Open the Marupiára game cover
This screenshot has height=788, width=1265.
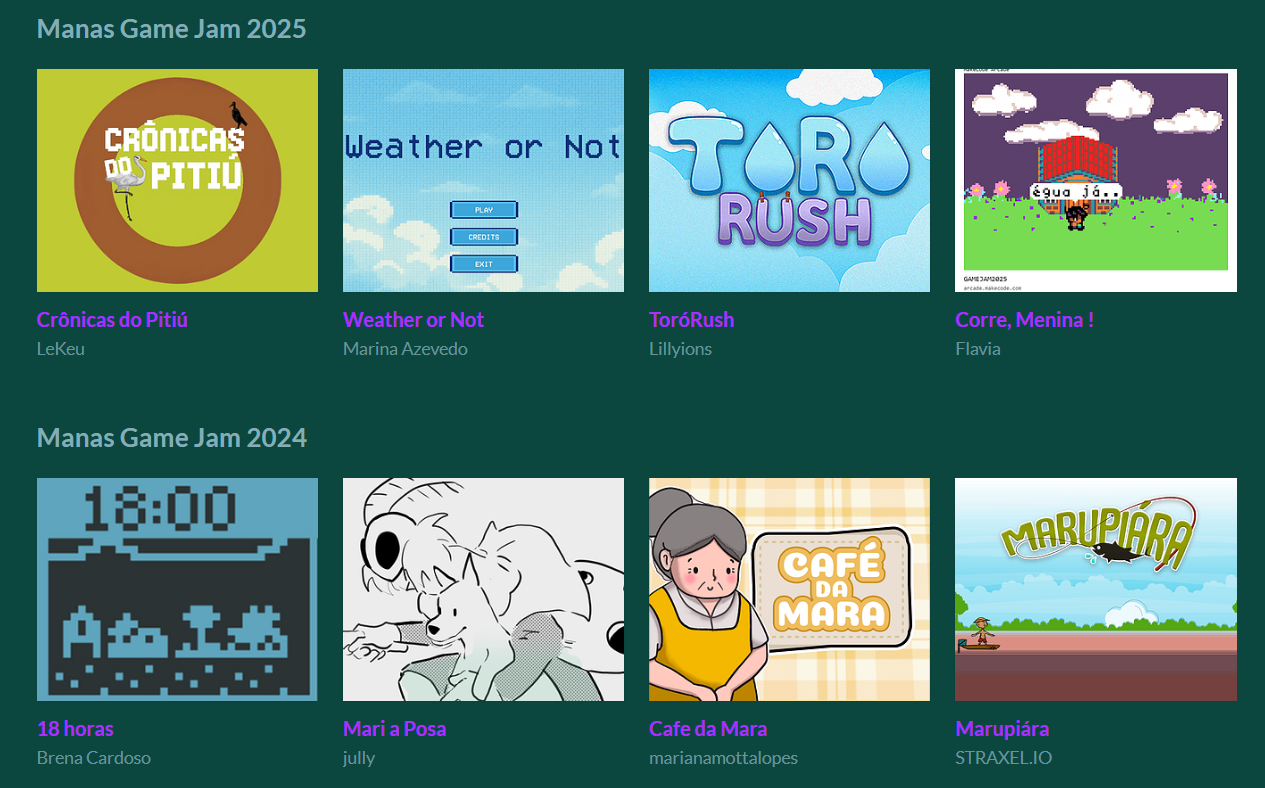click(x=1096, y=589)
